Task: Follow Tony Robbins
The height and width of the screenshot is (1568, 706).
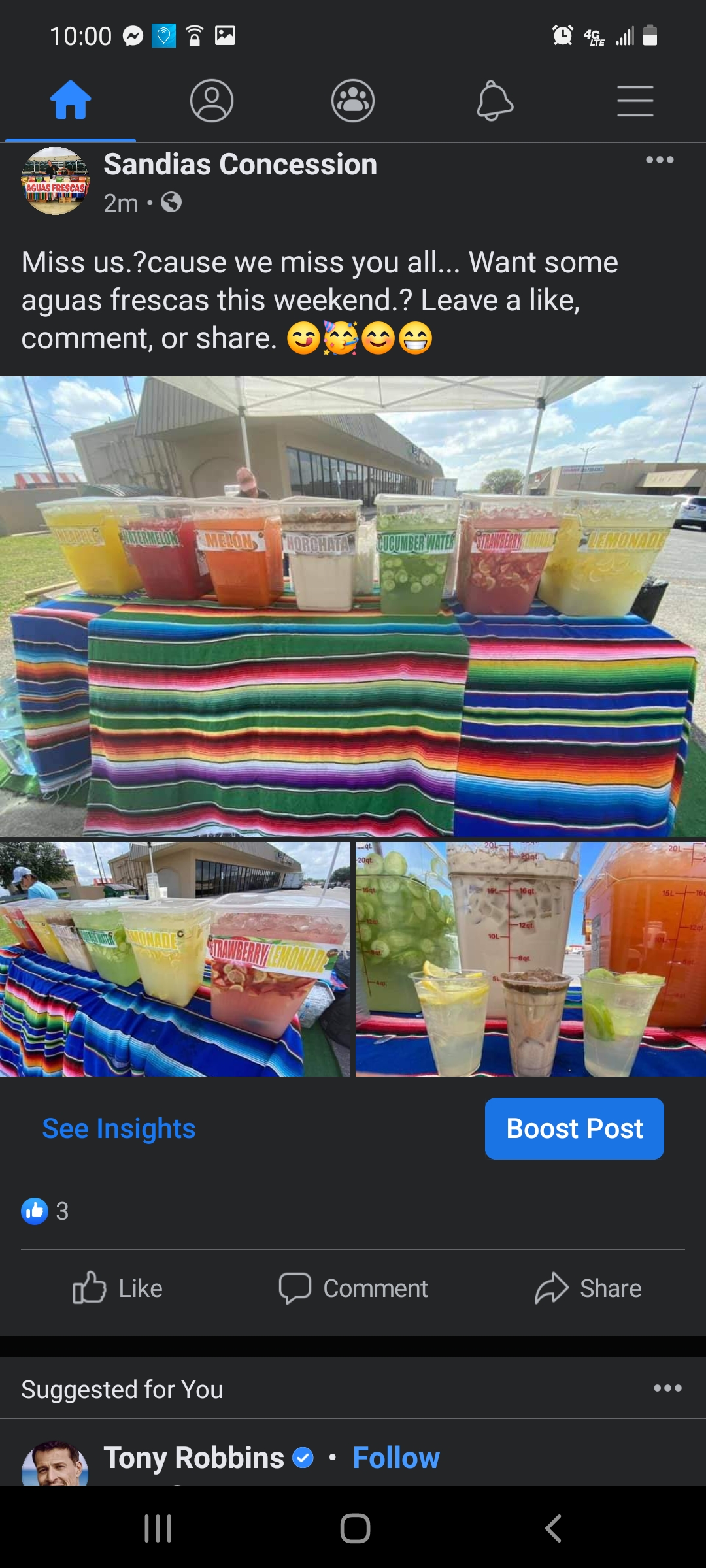Action: point(395,1458)
